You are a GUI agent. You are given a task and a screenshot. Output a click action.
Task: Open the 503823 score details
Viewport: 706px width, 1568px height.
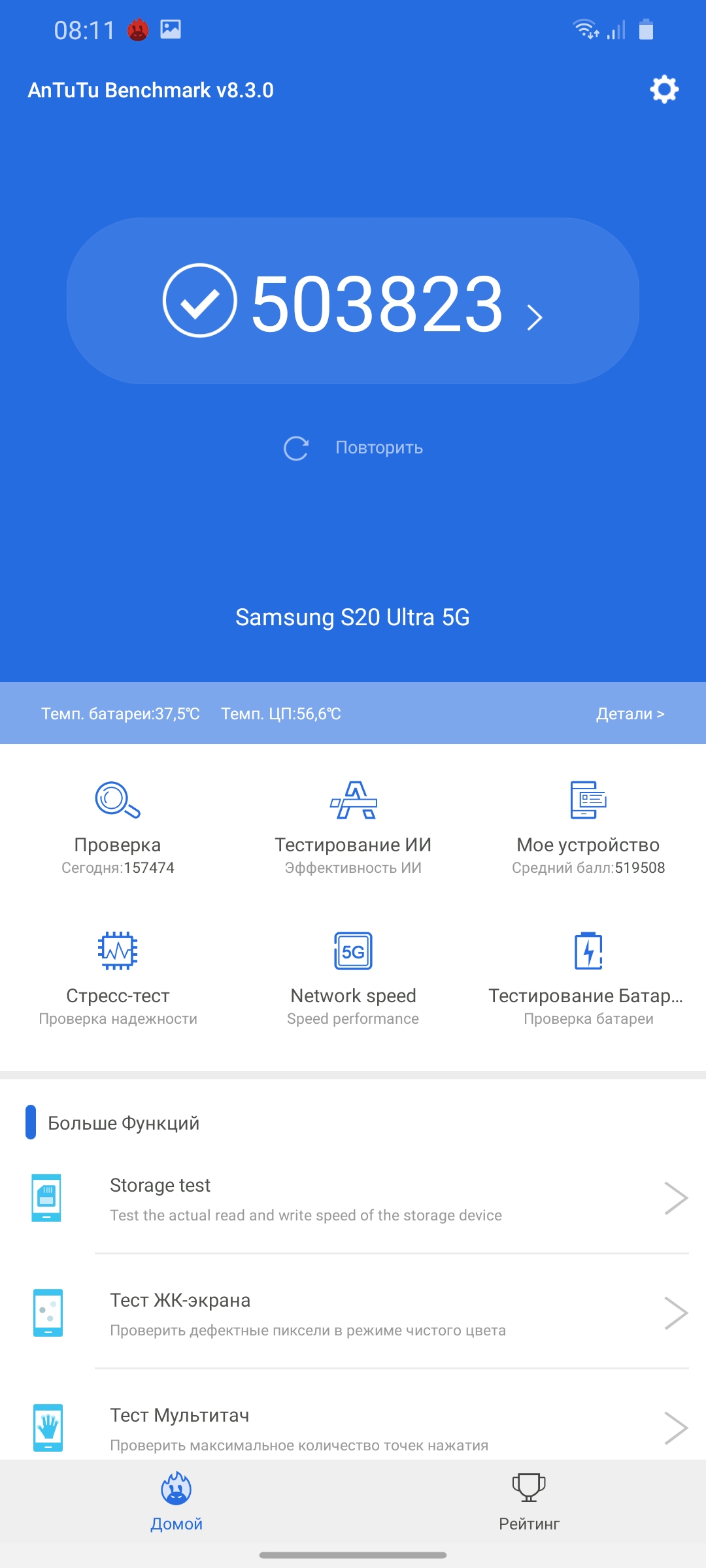coord(353,302)
